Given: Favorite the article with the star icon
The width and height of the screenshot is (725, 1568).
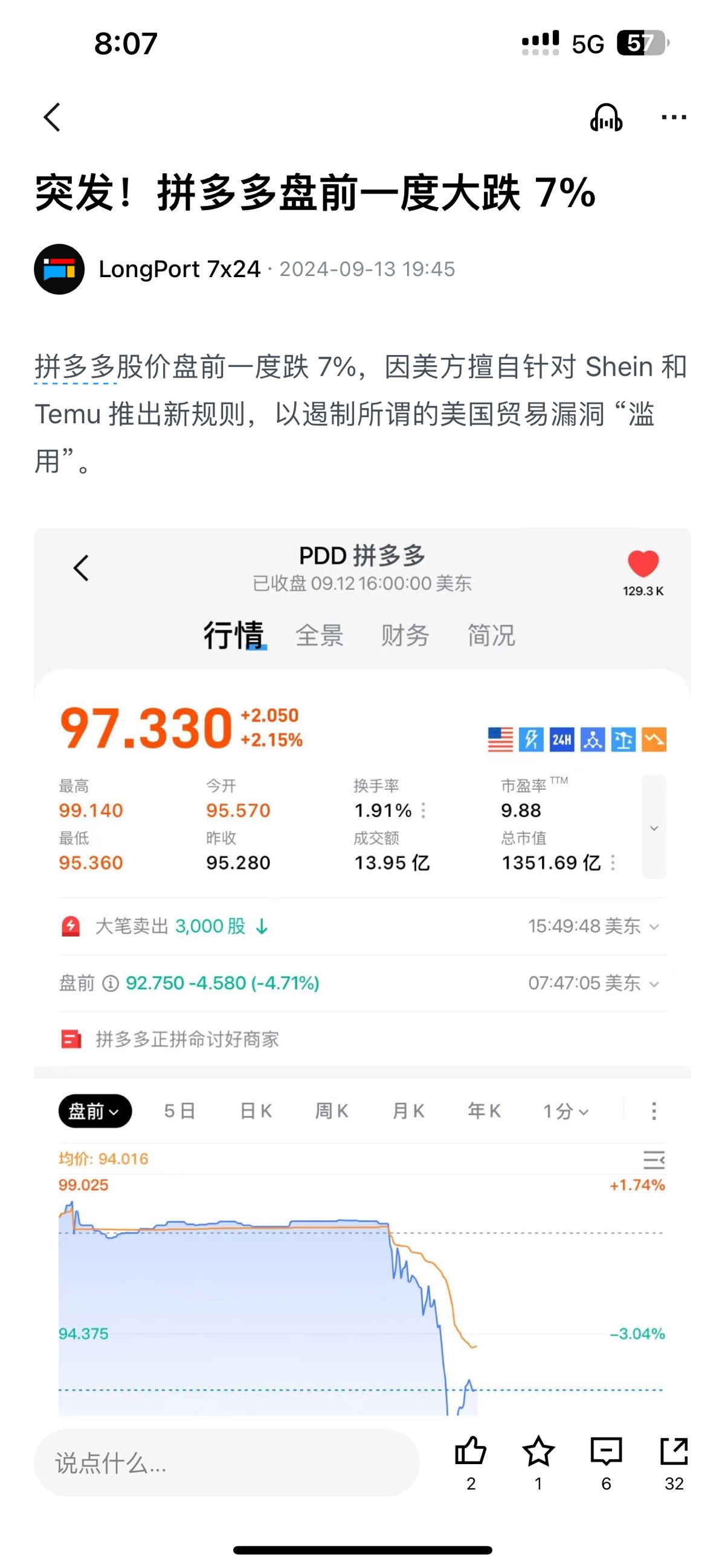Looking at the screenshot, I should [538, 1463].
